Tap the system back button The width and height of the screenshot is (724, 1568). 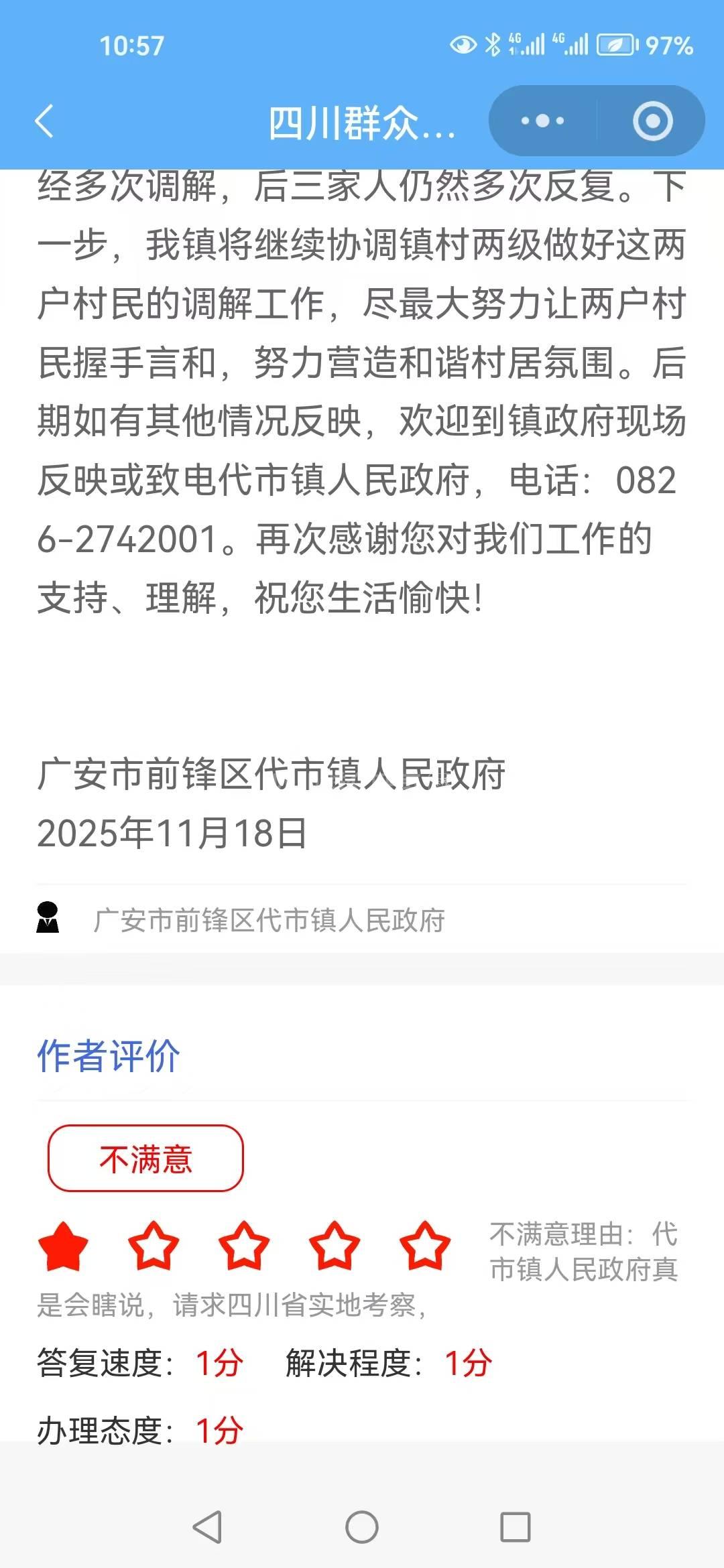(207, 1528)
